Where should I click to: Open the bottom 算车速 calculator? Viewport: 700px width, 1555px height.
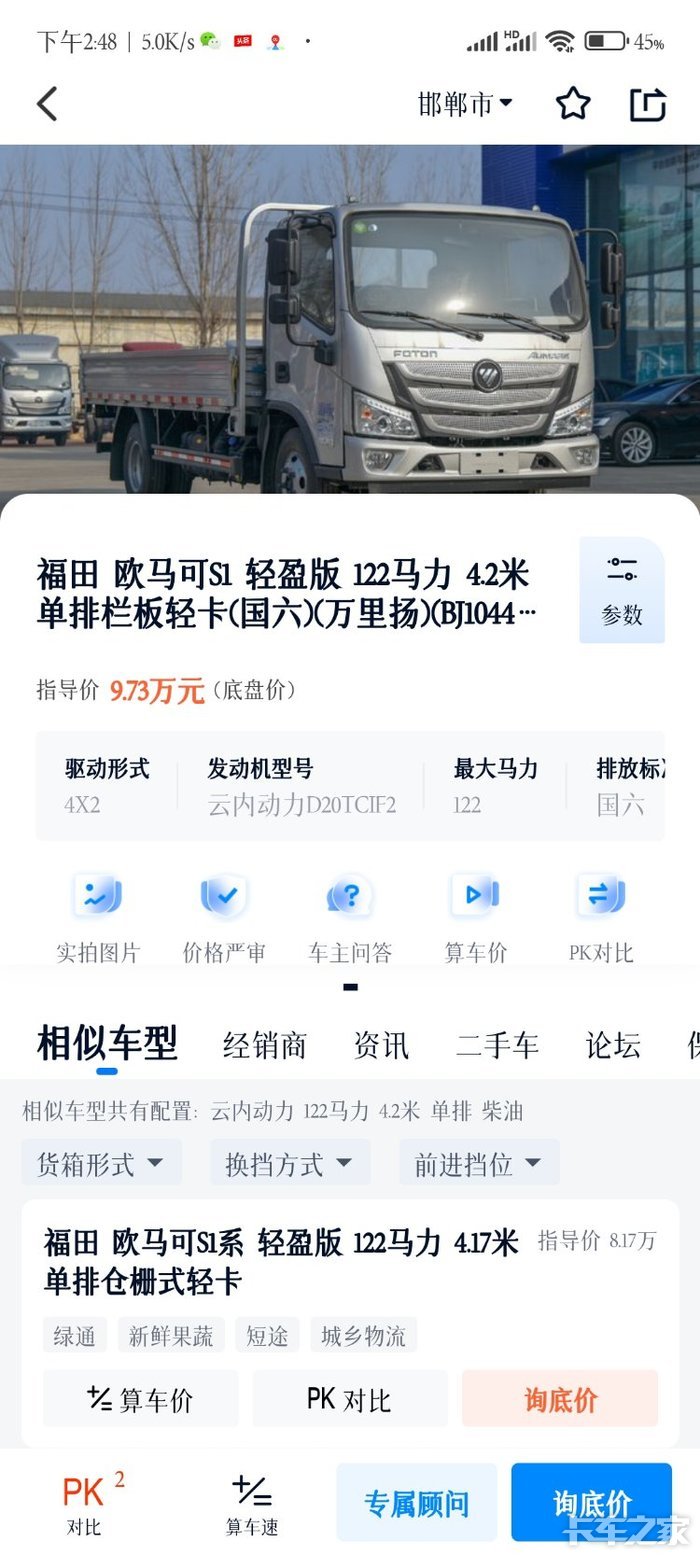pos(252,1503)
